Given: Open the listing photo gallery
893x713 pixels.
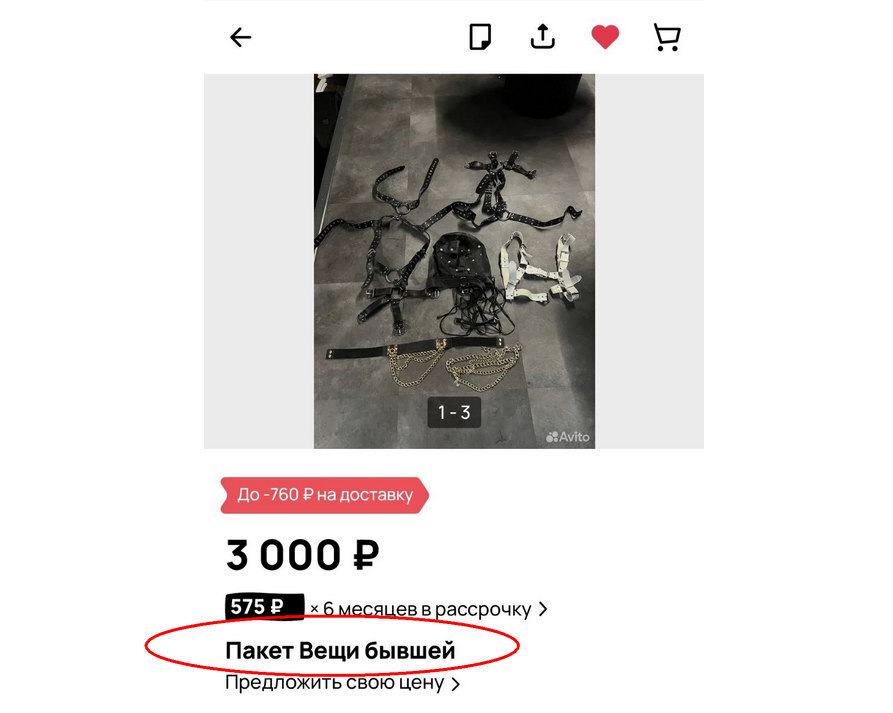Looking at the screenshot, I should tap(454, 260).
